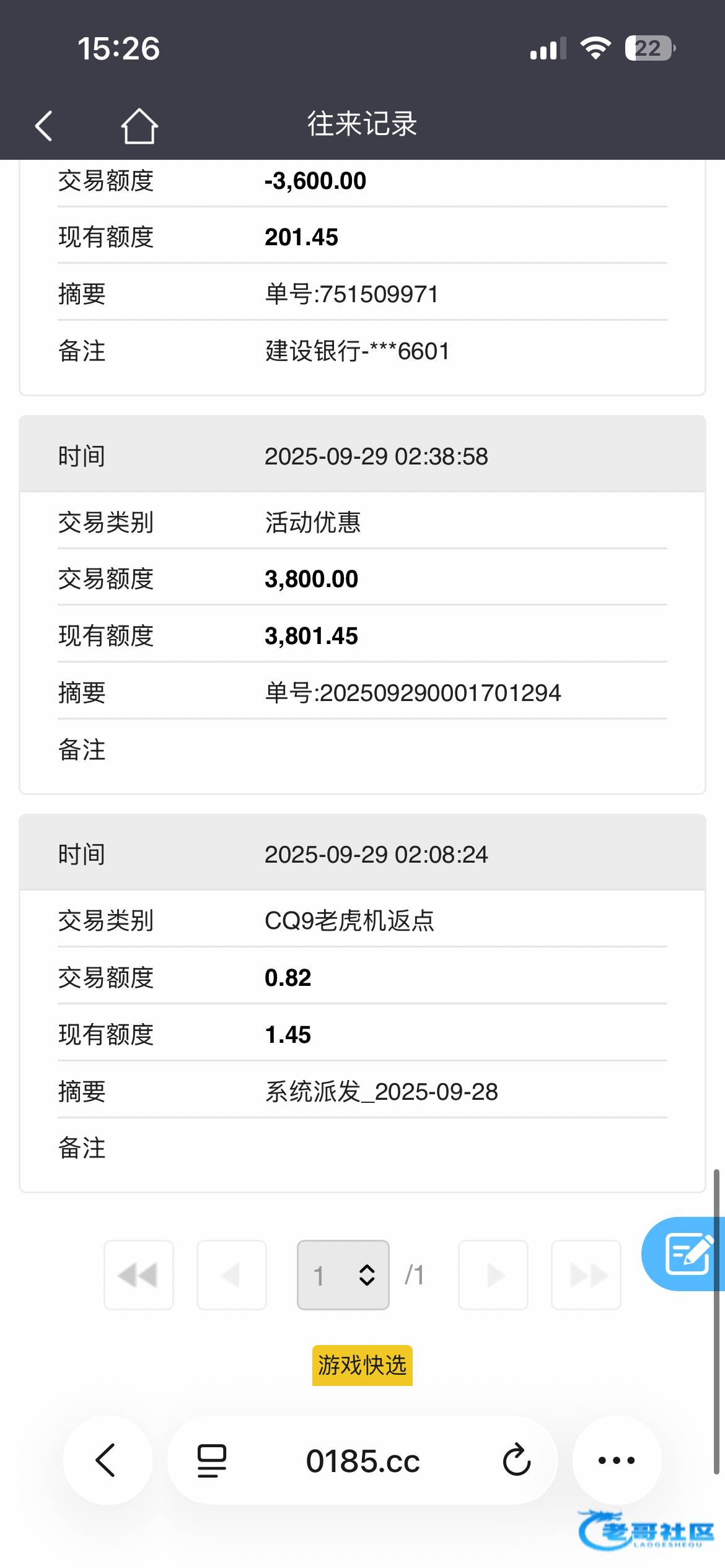
Task: Open the 游戏快选 quick game selector
Action: [362, 1365]
